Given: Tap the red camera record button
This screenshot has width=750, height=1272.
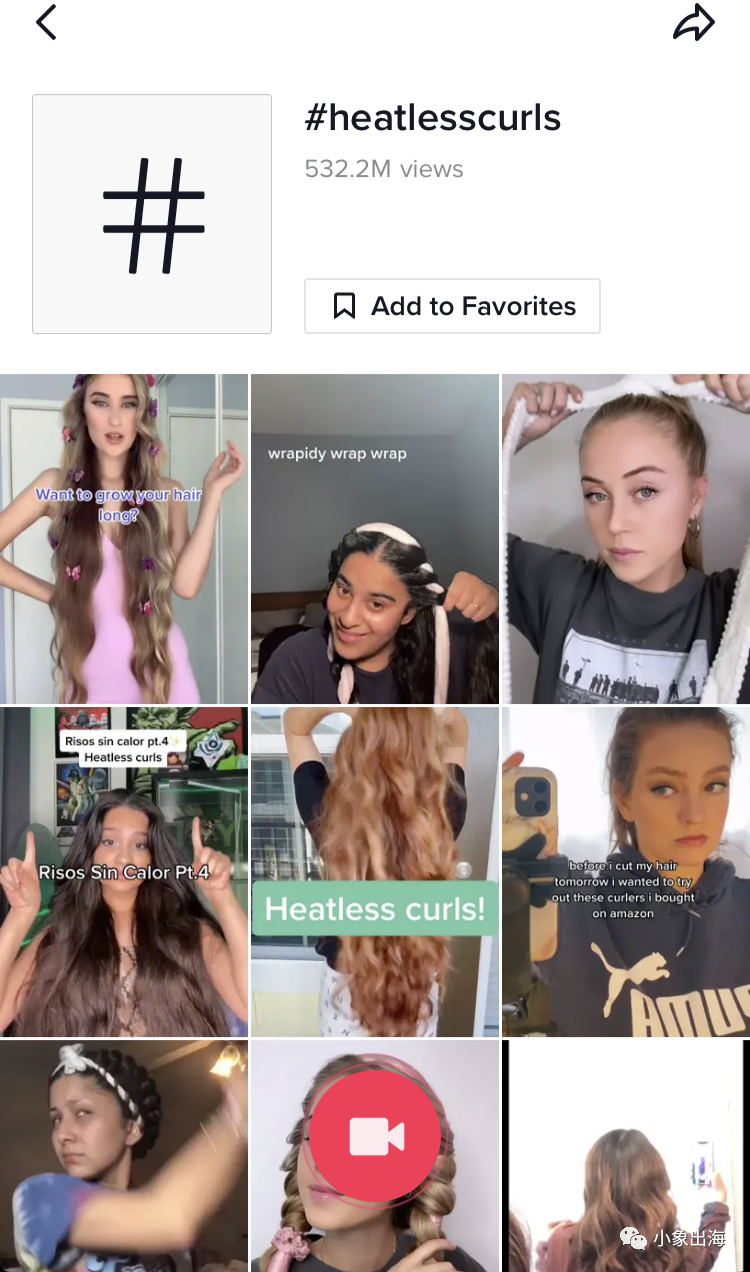Looking at the screenshot, I should pos(375,1136).
